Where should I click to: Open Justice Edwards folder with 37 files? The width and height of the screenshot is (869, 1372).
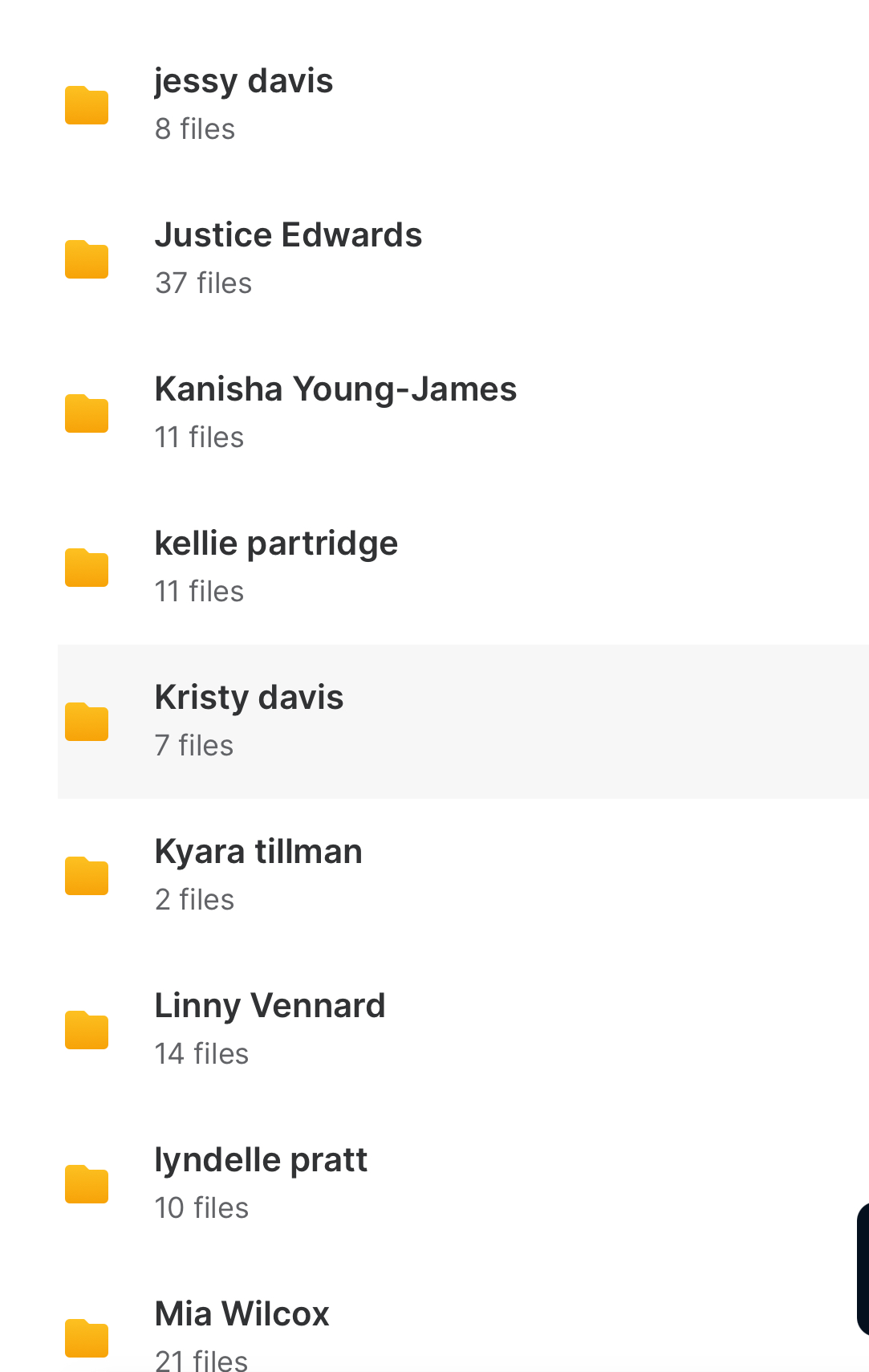point(287,259)
